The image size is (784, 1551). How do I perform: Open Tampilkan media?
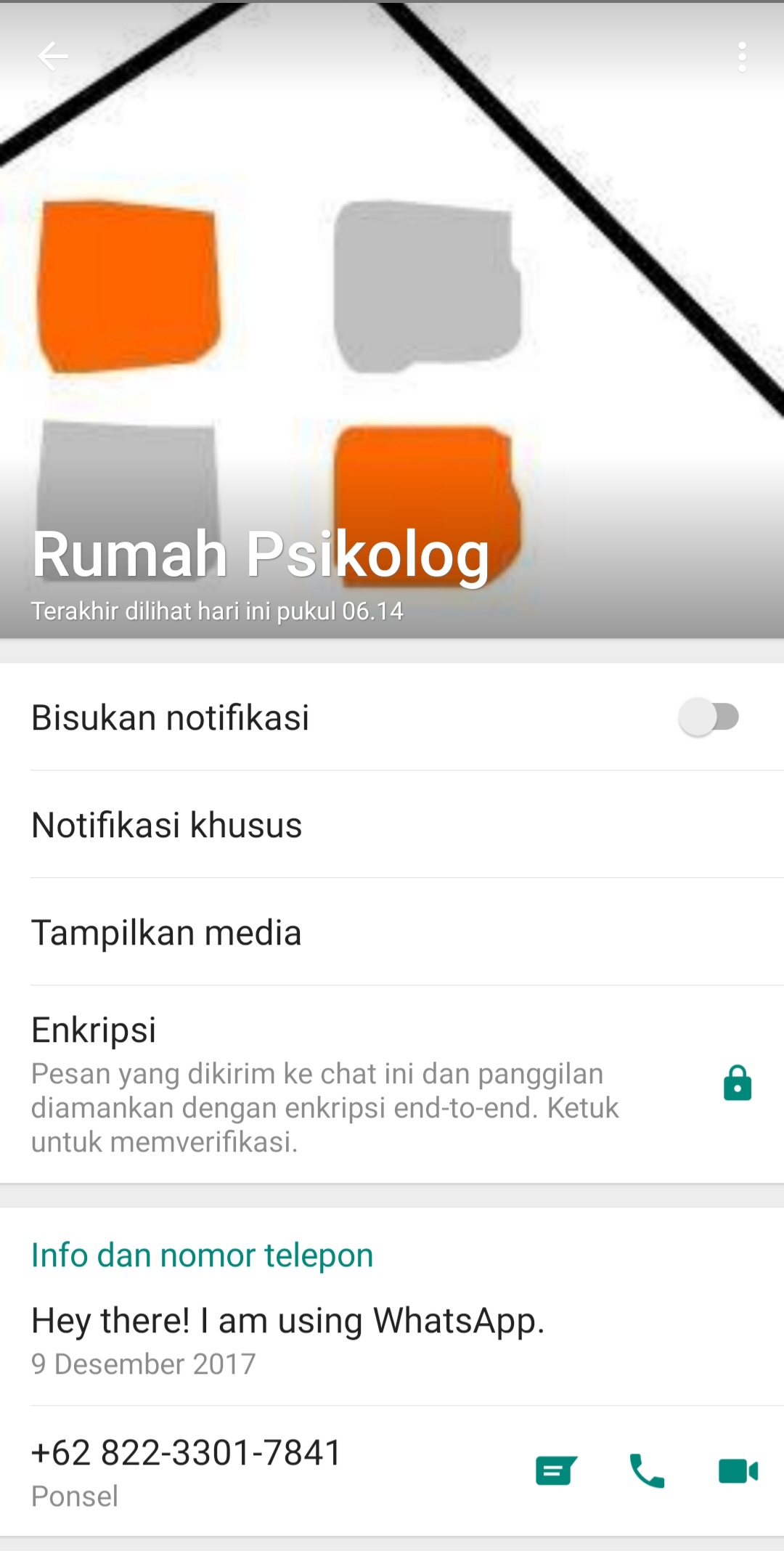[392, 932]
